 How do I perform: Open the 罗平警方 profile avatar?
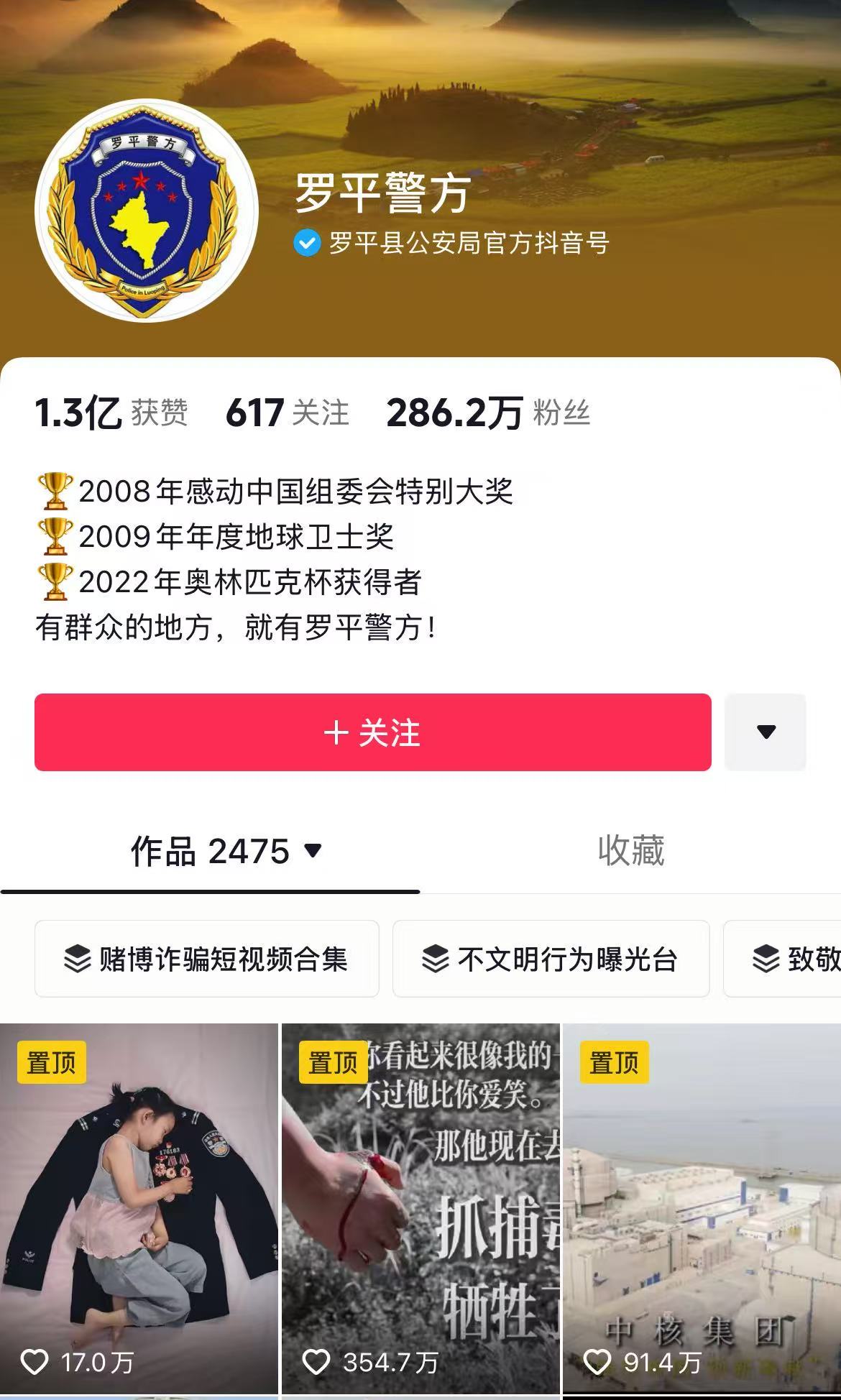(146, 210)
